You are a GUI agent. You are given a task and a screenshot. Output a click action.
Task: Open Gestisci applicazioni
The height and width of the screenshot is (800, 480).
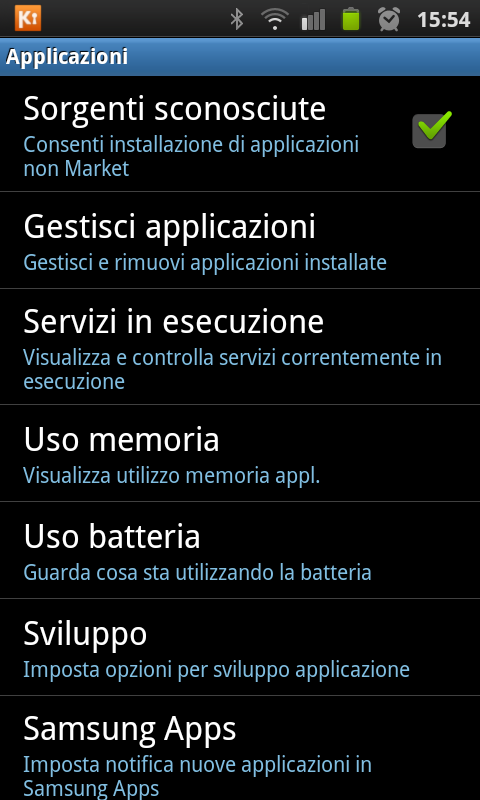[240, 240]
